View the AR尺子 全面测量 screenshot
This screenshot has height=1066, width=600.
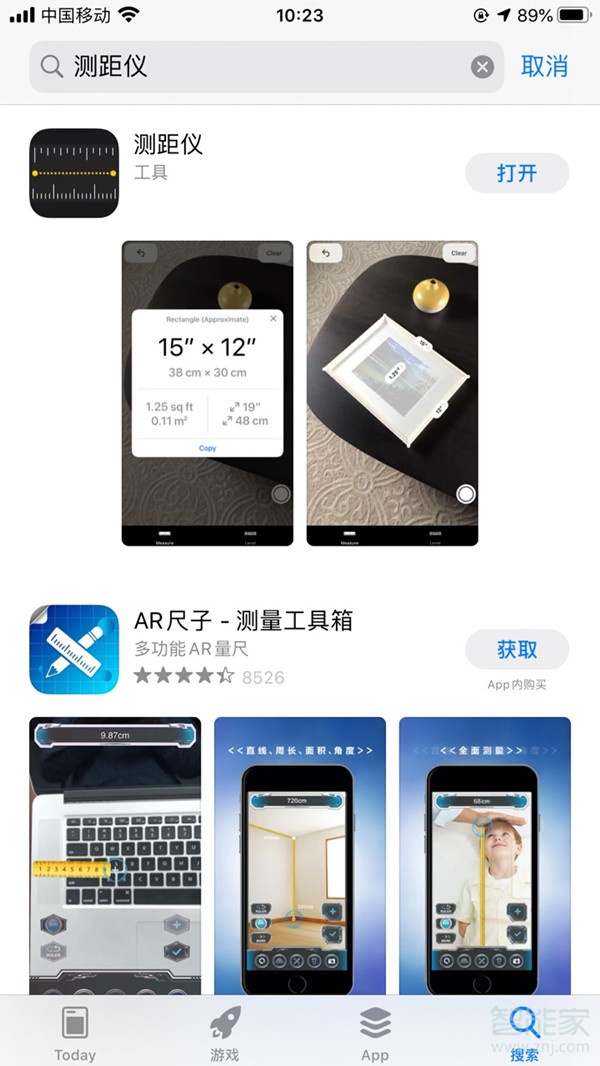tap(485, 855)
